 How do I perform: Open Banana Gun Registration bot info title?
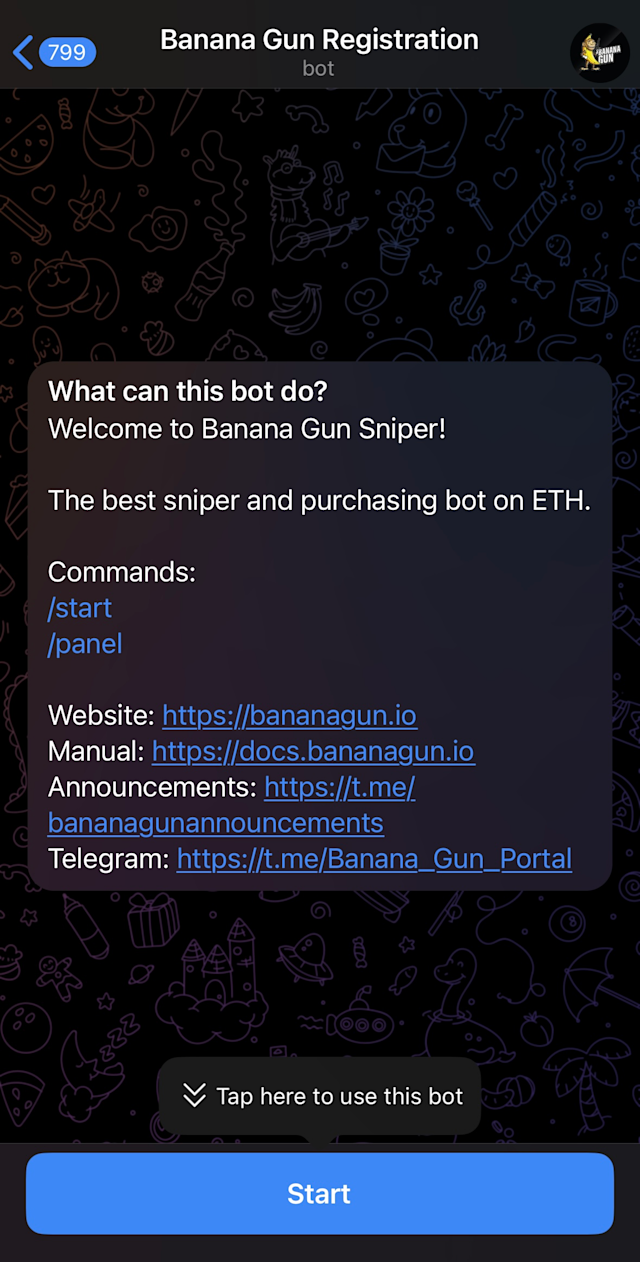pos(319,41)
